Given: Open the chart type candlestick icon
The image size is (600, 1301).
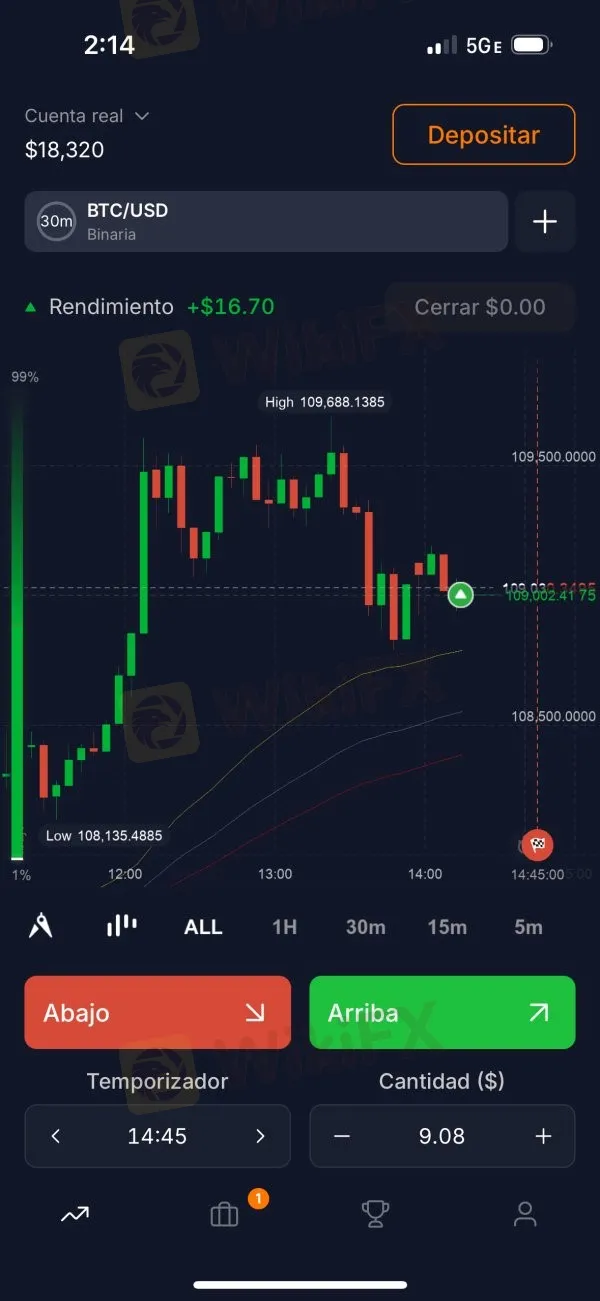Looking at the screenshot, I should click(122, 926).
